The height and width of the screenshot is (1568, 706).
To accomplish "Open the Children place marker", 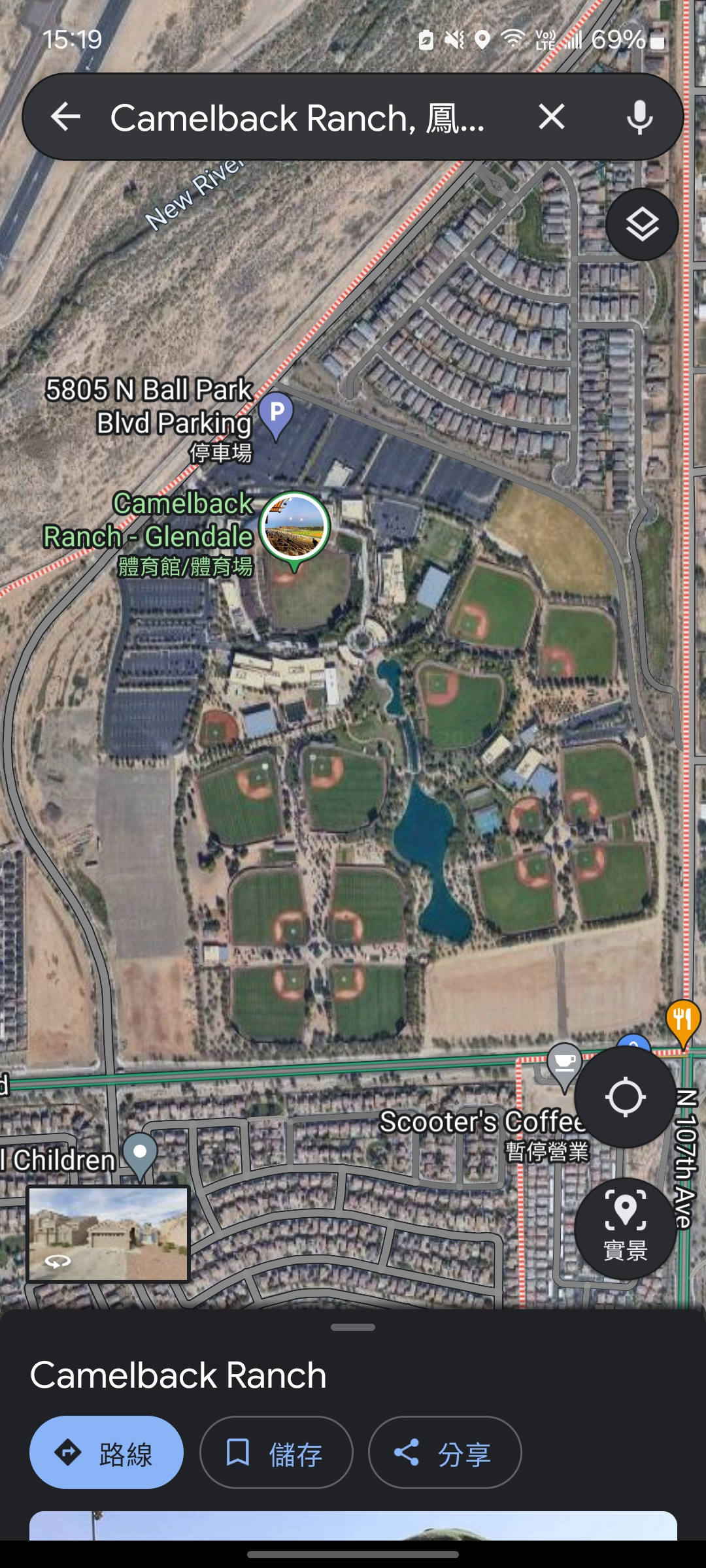I will pos(140,1154).
